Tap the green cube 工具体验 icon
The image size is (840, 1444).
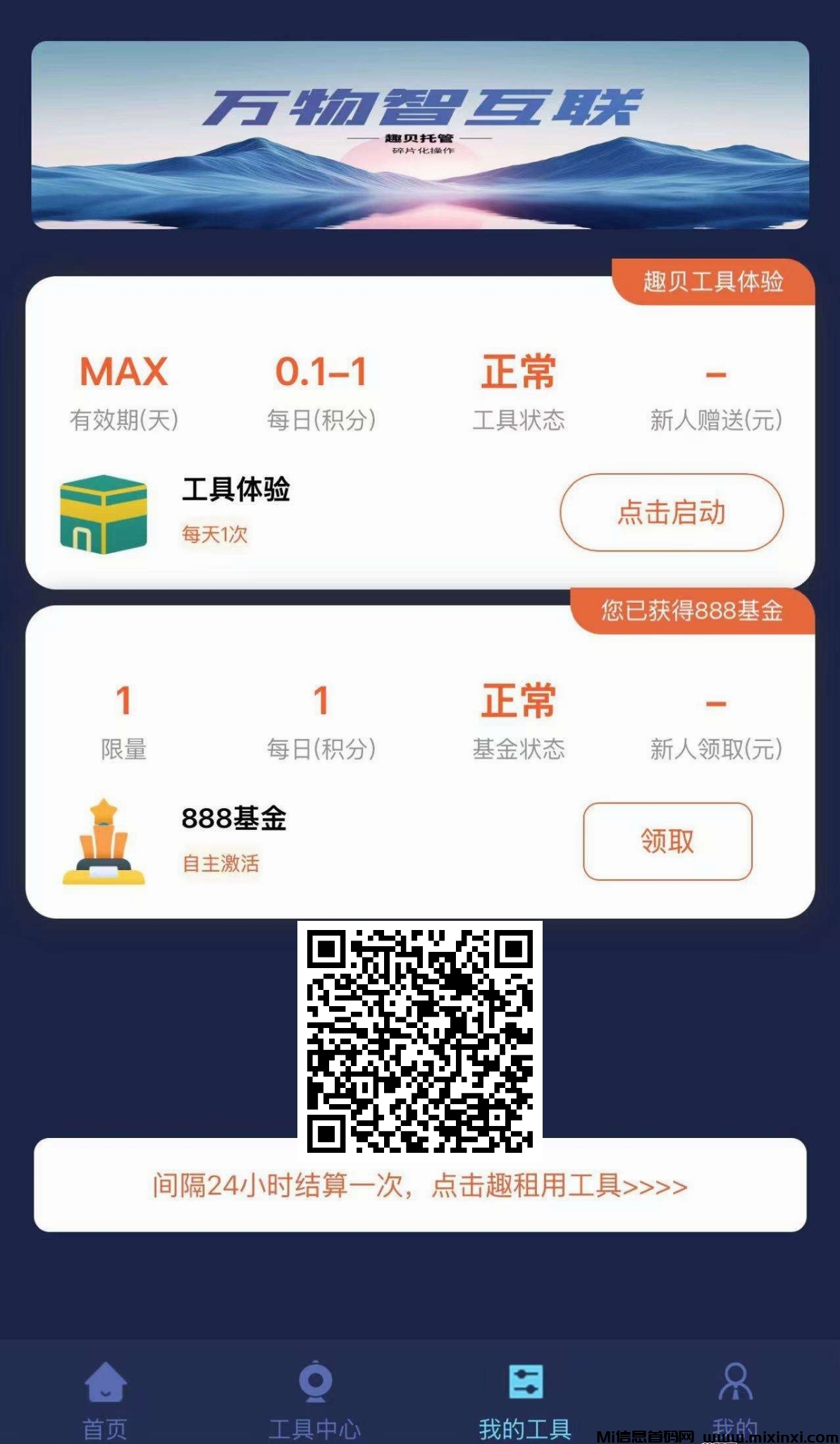pos(106,514)
